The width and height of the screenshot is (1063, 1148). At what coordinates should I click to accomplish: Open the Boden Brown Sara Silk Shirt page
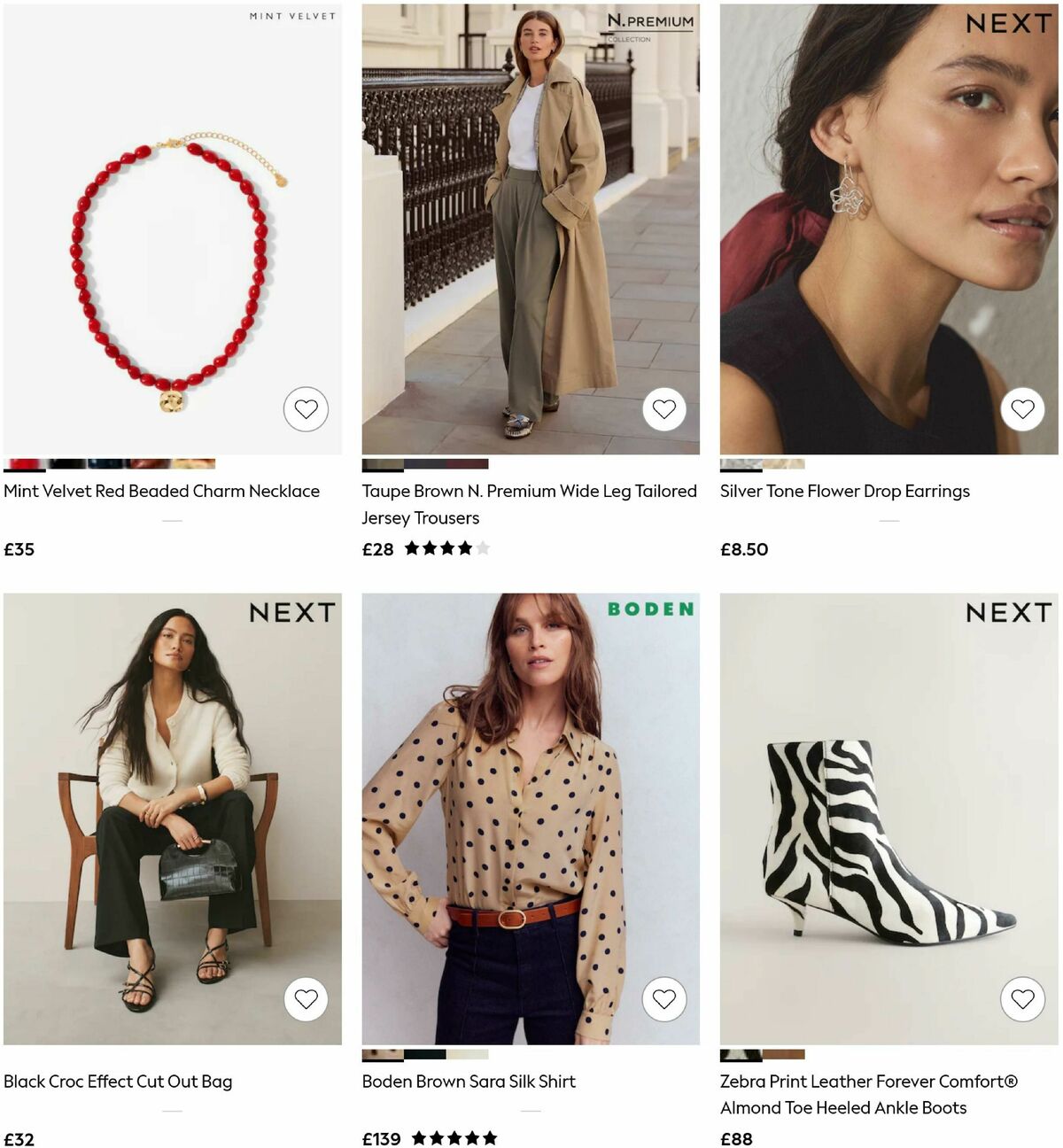[469, 1082]
